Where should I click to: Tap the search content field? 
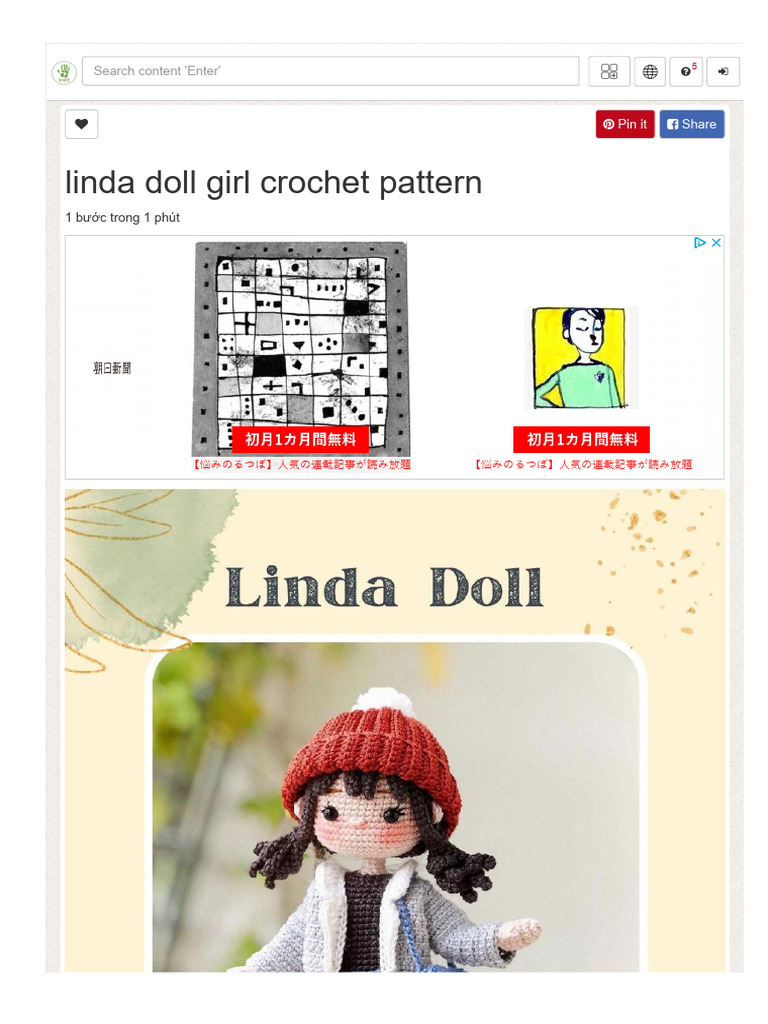(330, 71)
